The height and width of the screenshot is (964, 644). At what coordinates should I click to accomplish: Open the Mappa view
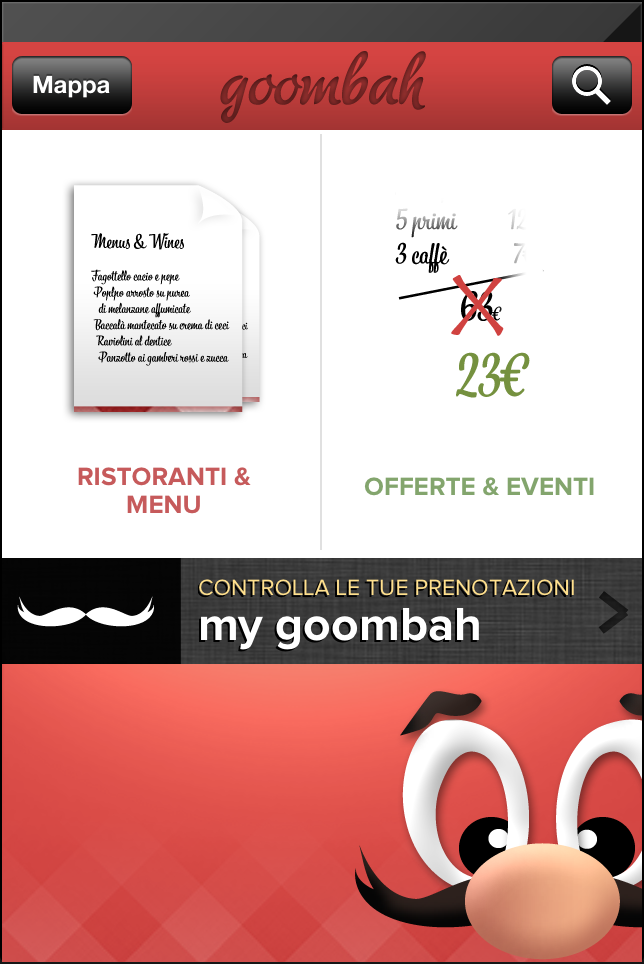point(71,86)
